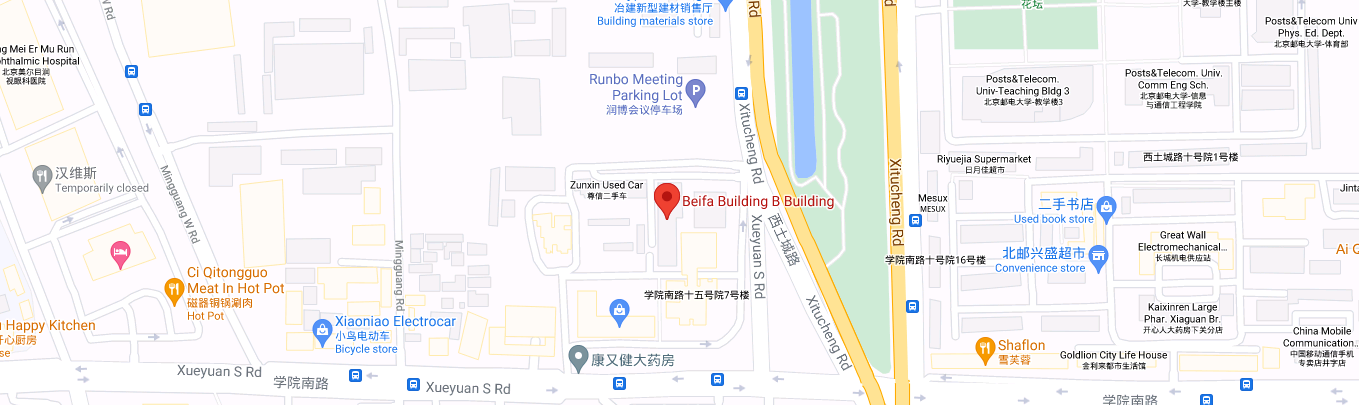Image resolution: width=1359 pixels, height=405 pixels.
Task: Select the Shaflon restaurant marker
Action: (983, 349)
